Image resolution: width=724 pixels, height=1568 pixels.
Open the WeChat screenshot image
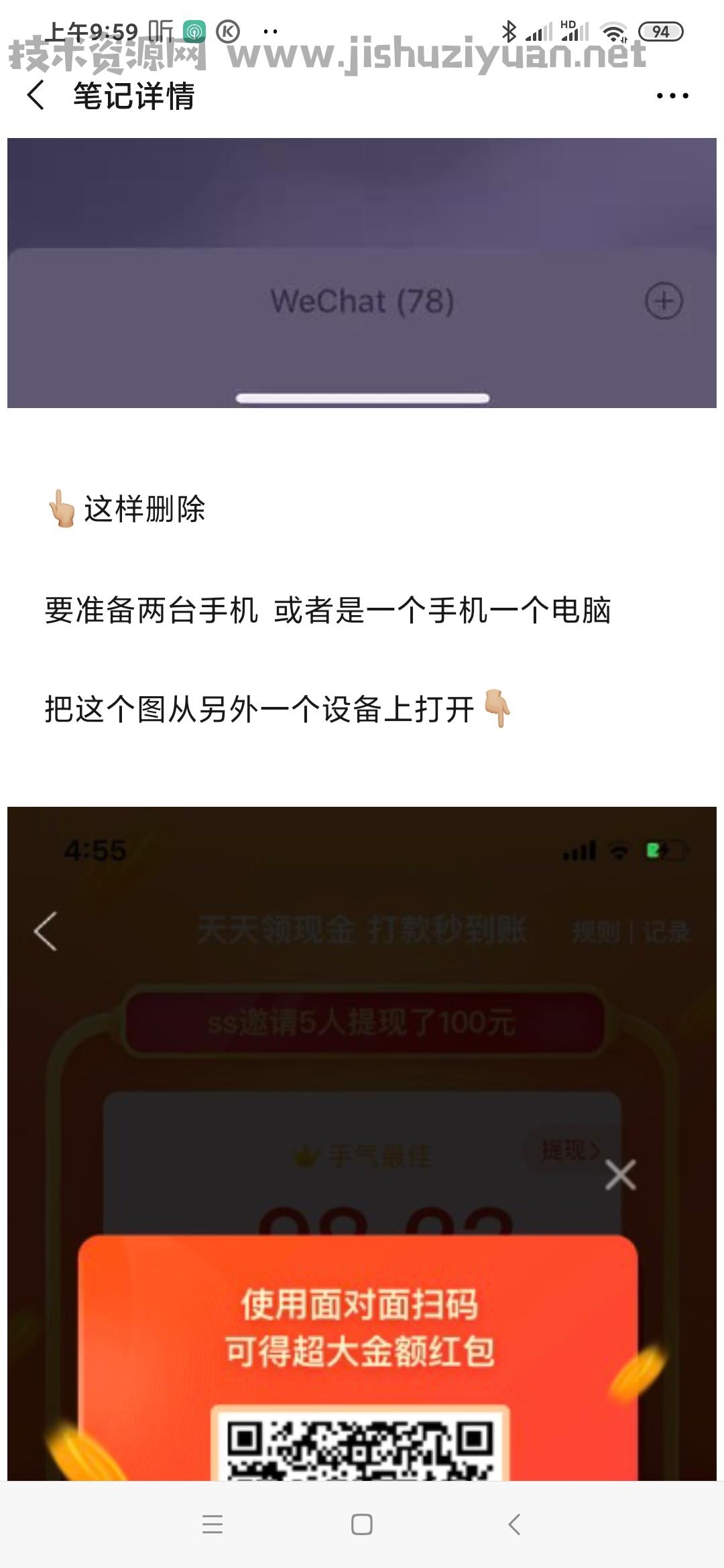click(x=362, y=273)
